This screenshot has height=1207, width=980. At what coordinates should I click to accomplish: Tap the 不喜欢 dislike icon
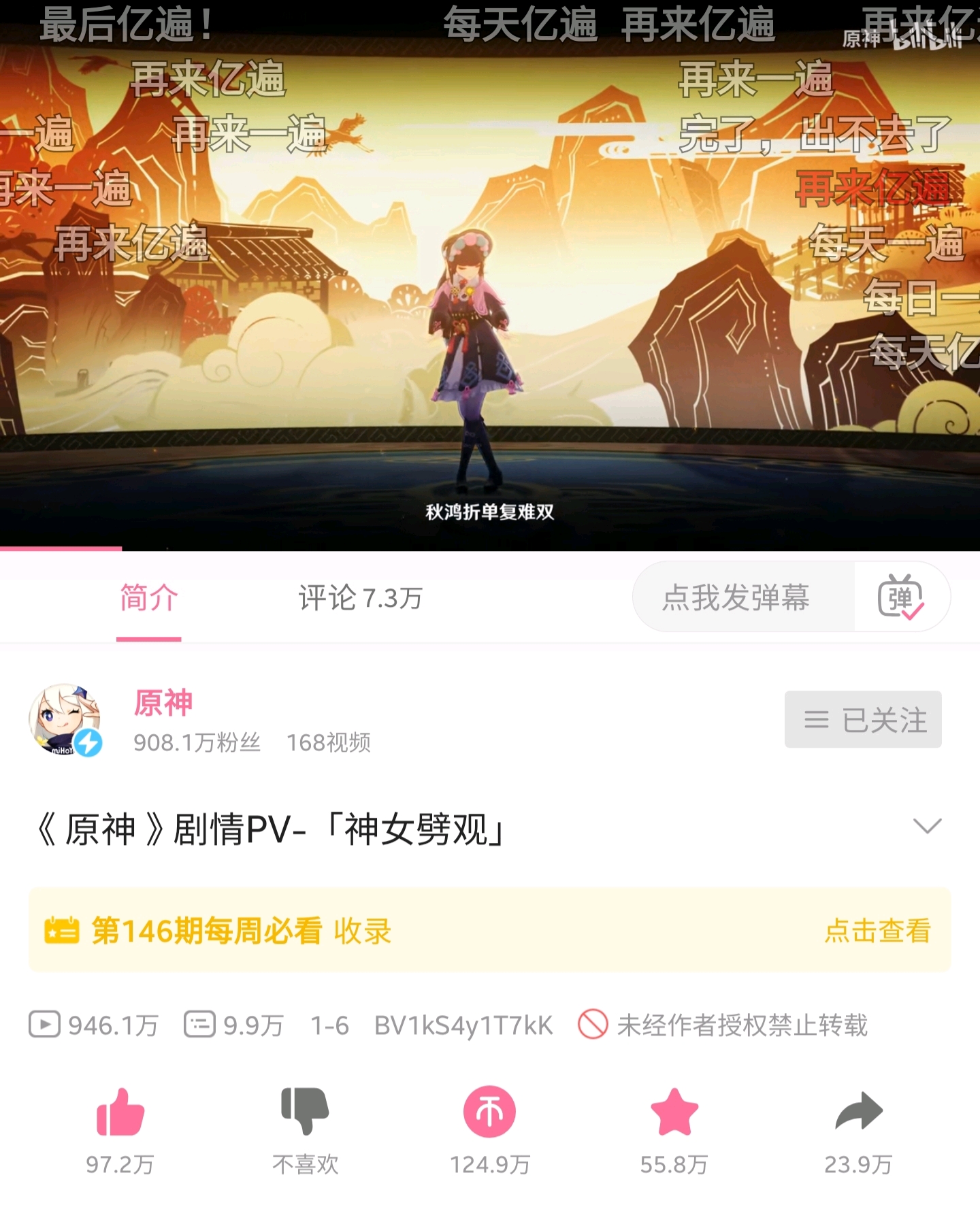pos(305,1112)
